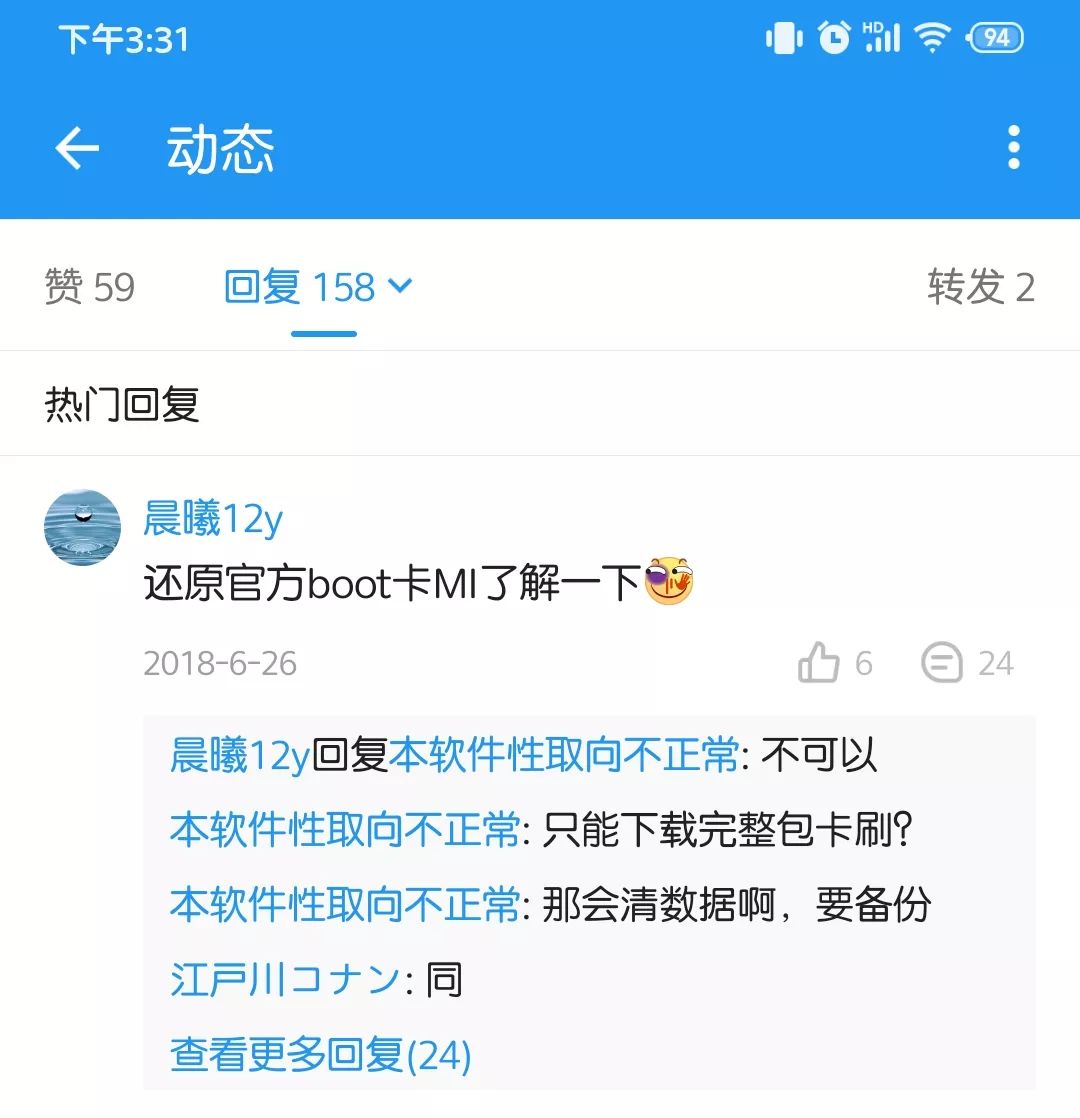This screenshot has height=1118, width=1080.
Task: Switch to the 转发 2 tab
Action: coord(980,287)
